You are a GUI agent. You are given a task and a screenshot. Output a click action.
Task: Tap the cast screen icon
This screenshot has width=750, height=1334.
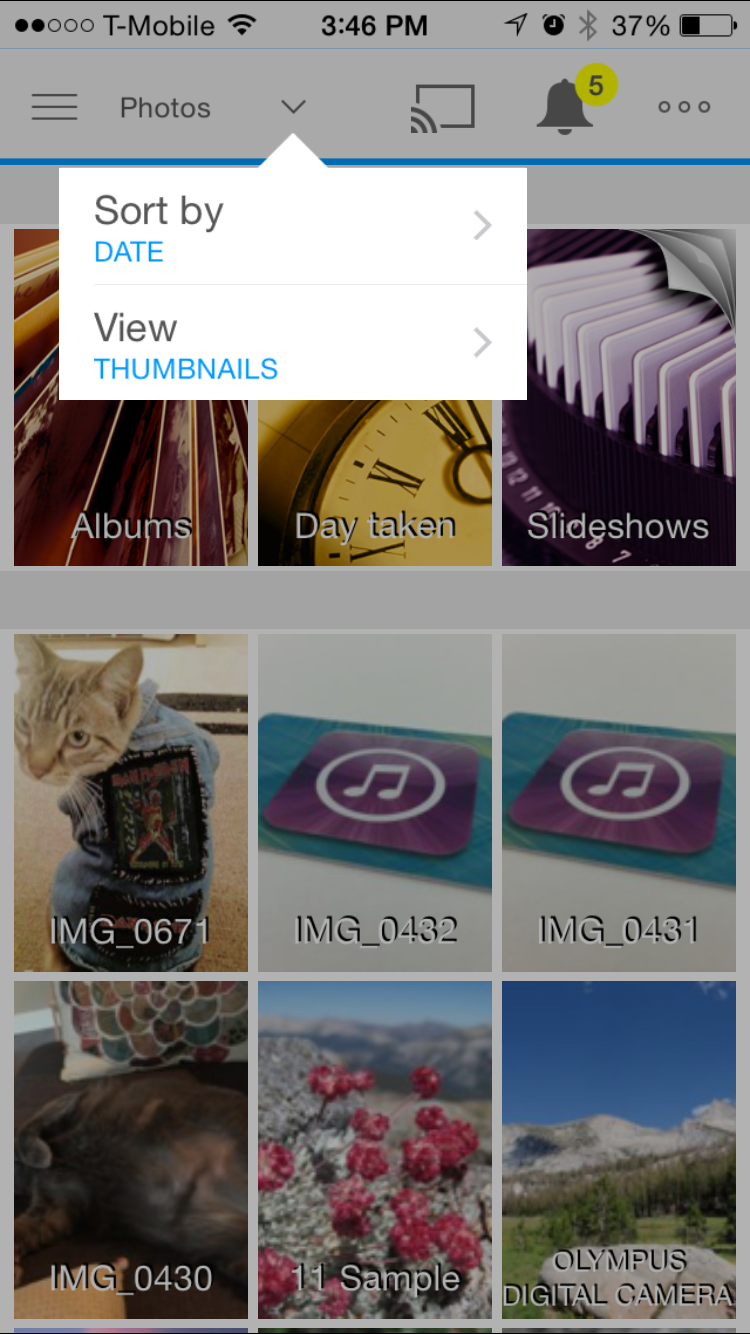tap(442, 108)
